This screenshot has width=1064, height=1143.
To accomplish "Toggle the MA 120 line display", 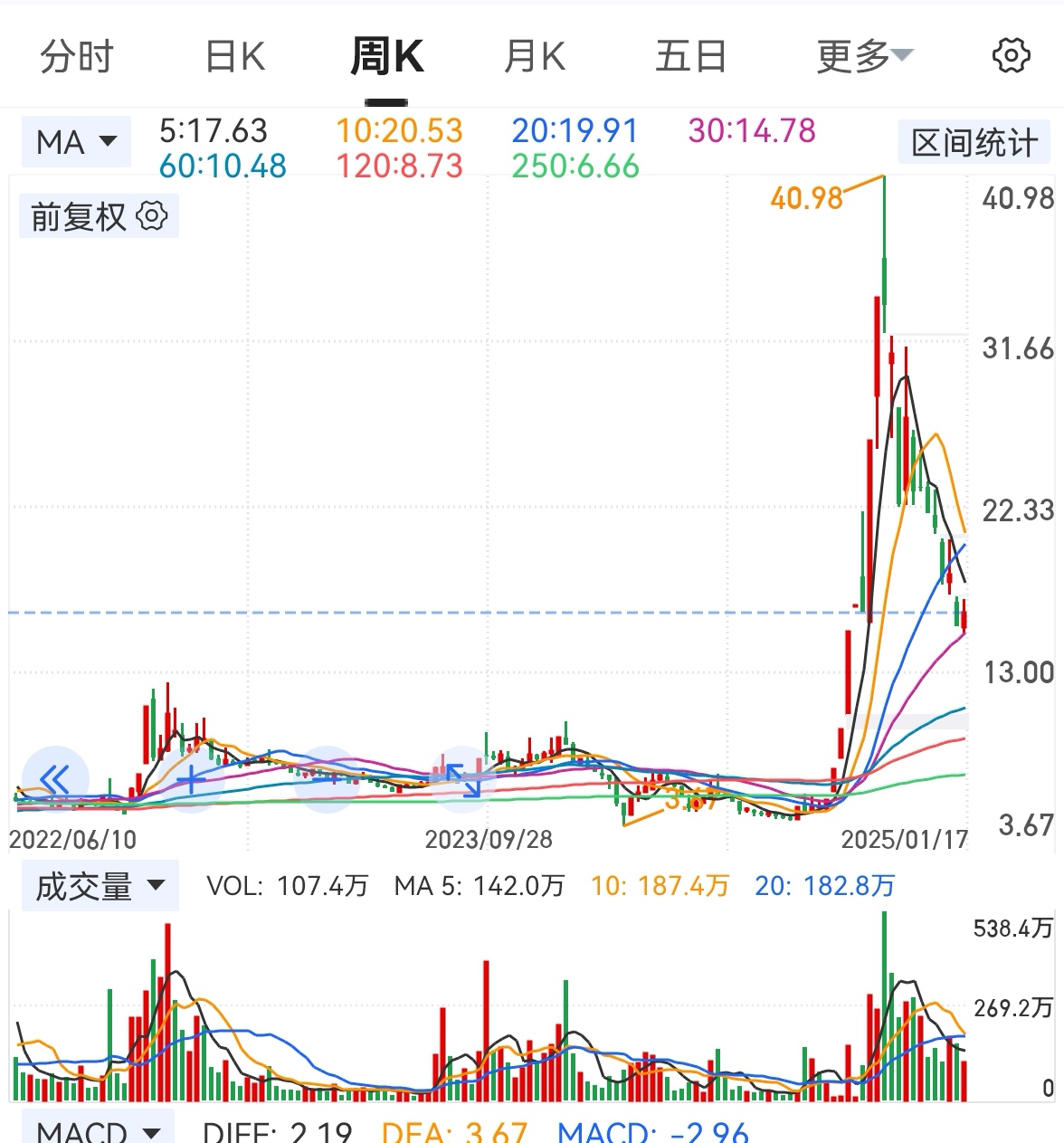I will [x=398, y=167].
